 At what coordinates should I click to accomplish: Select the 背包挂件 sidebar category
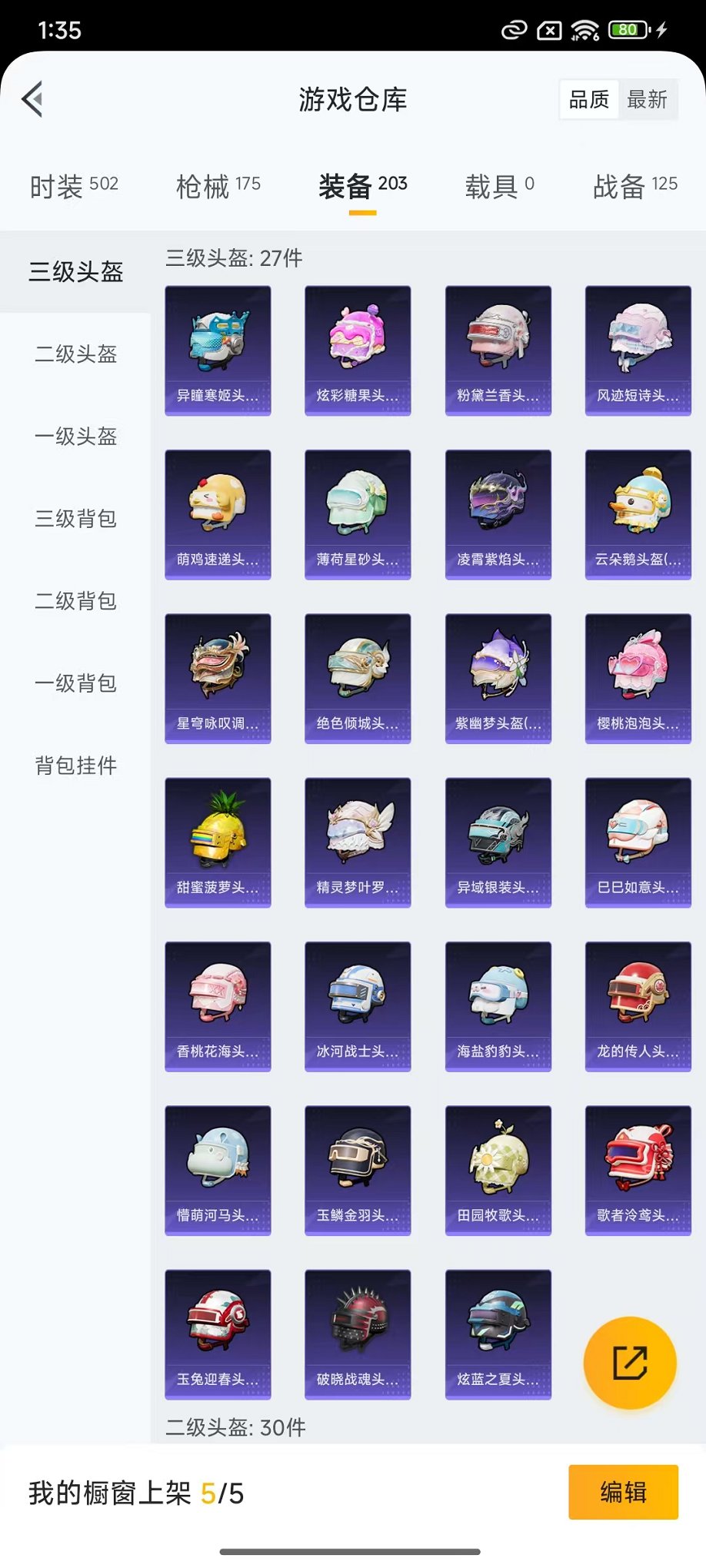click(75, 766)
